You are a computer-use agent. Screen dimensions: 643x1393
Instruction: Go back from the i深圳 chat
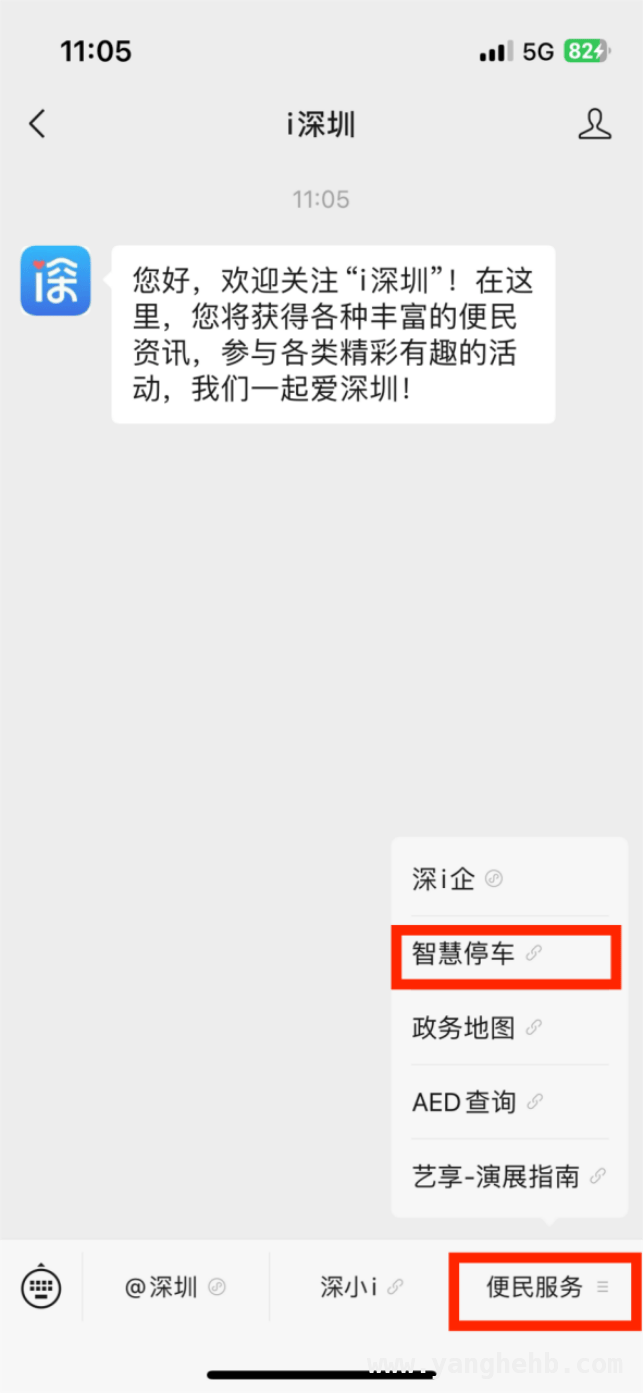[x=37, y=124]
